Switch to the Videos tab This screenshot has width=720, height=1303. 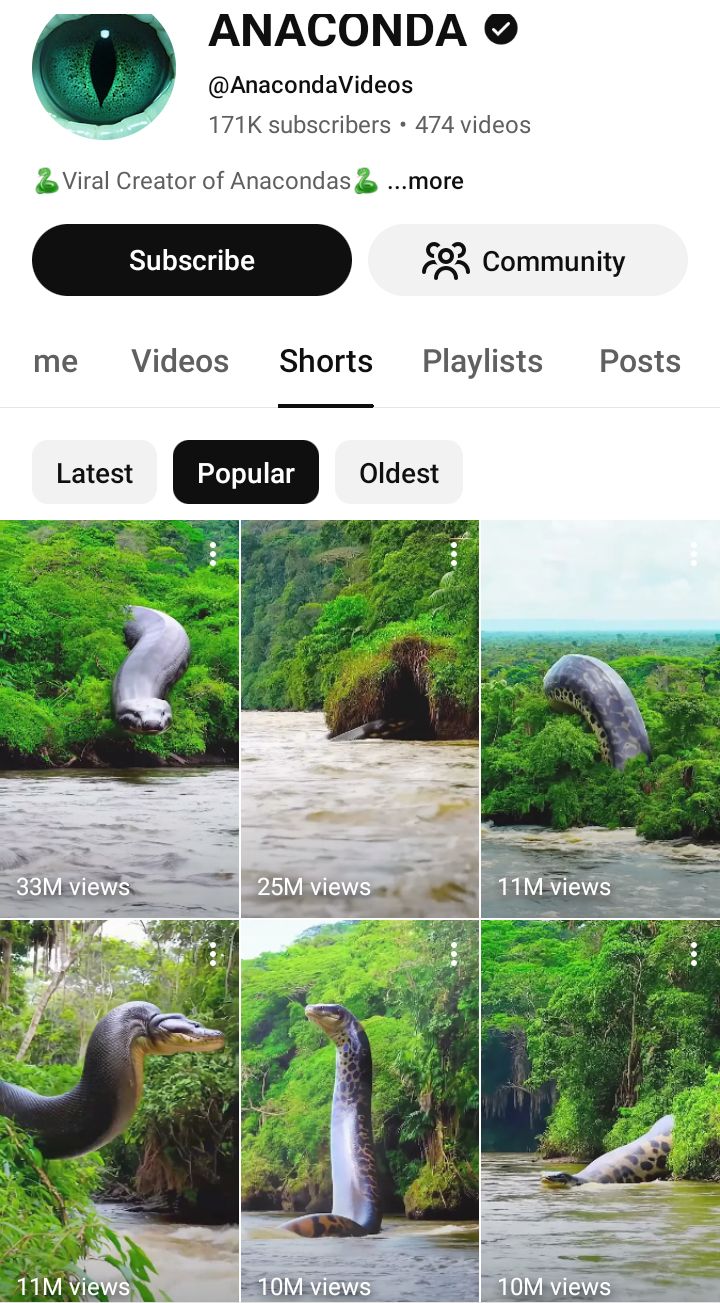click(x=180, y=361)
